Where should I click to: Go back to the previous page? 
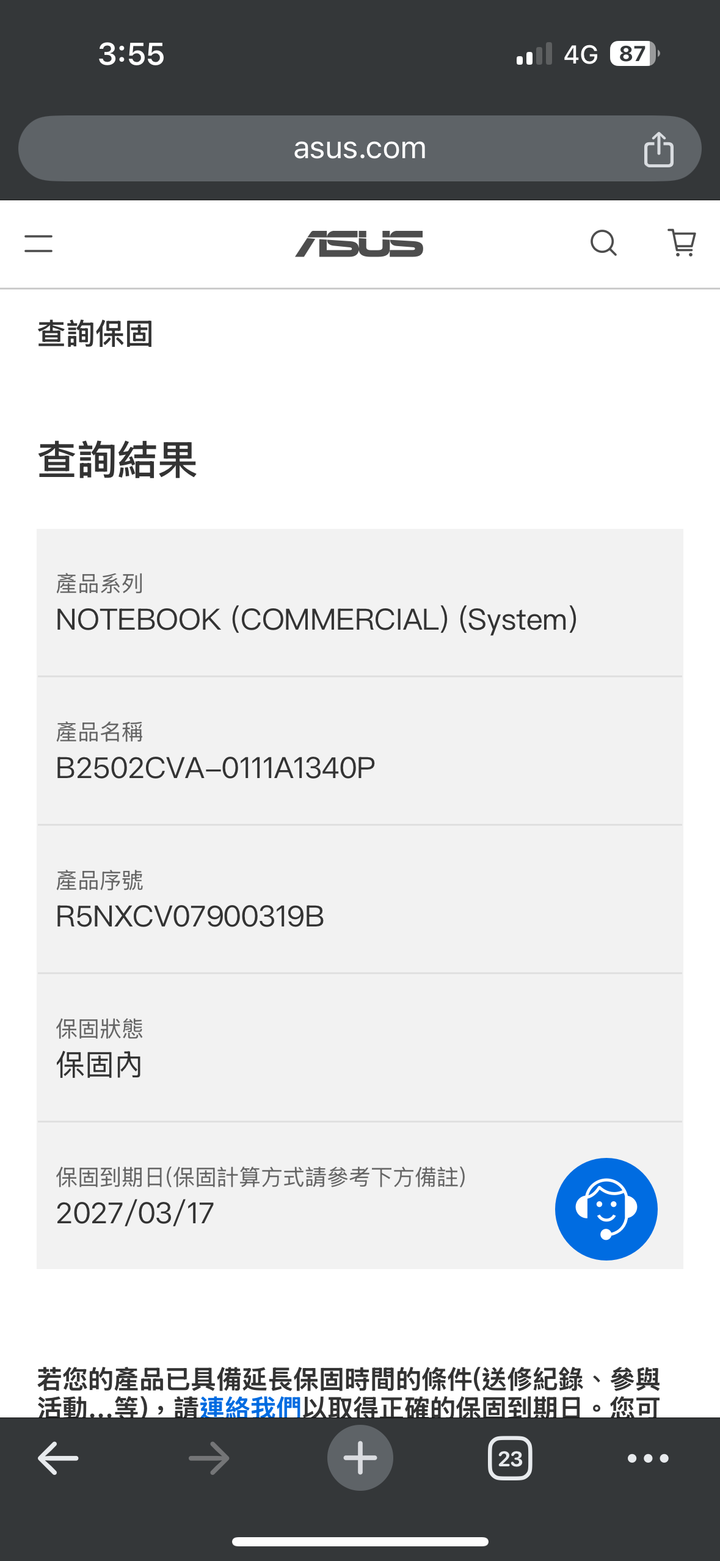58,1459
